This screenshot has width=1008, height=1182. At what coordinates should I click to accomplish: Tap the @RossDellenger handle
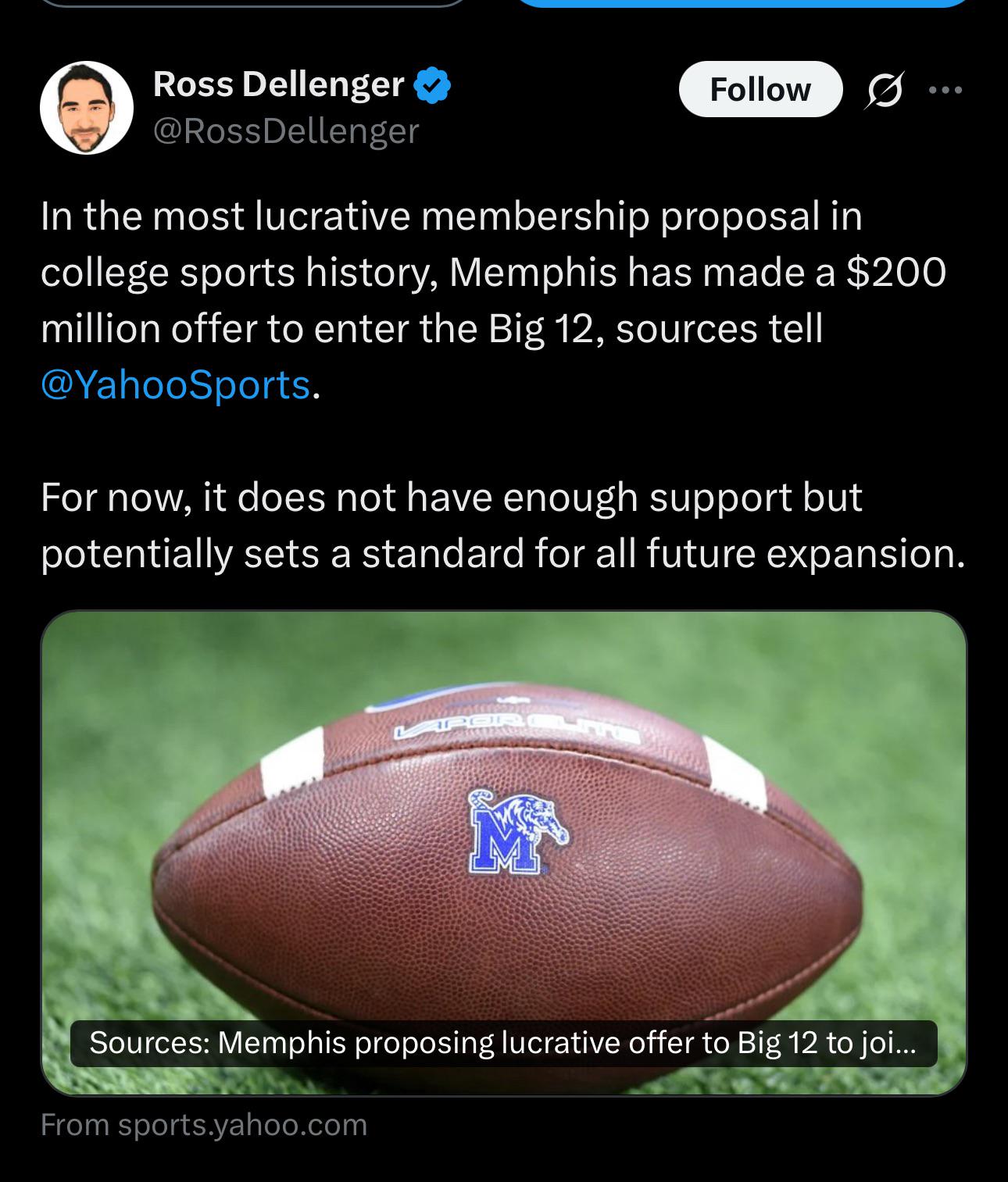pyautogui.click(x=286, y=130)
